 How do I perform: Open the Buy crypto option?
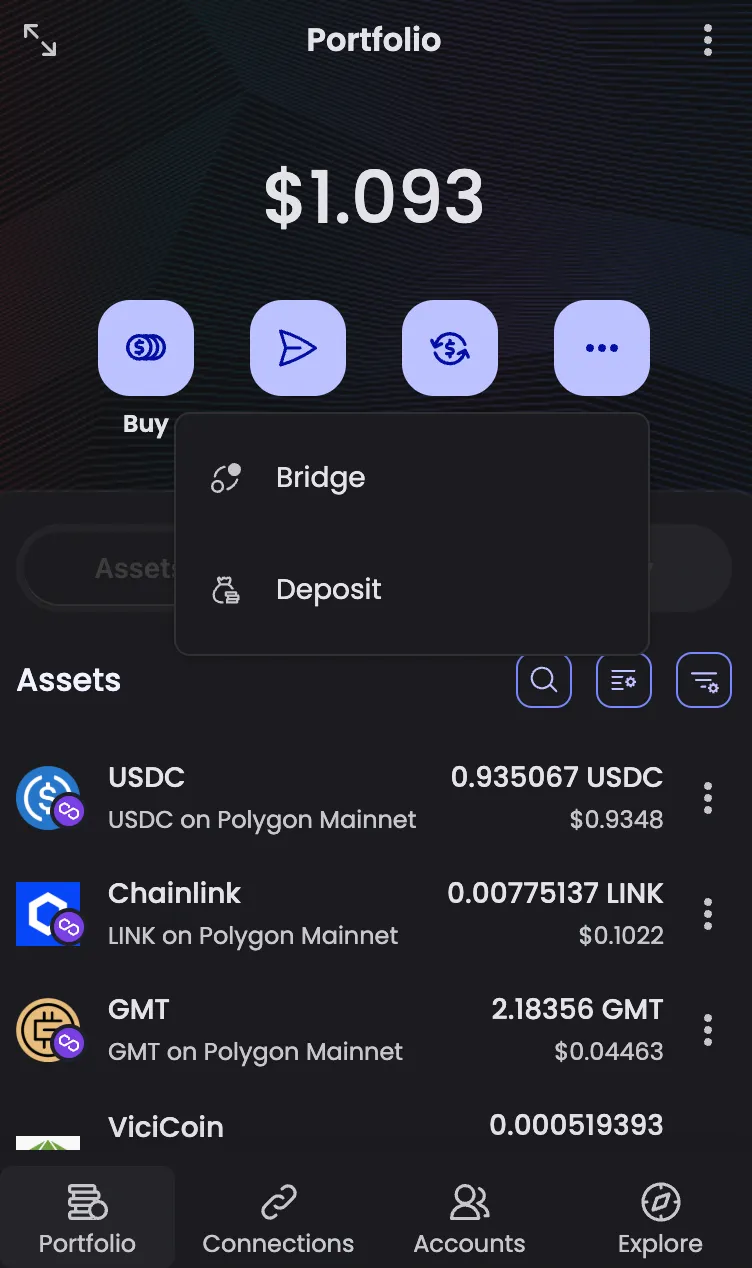[x=145, y=347]
